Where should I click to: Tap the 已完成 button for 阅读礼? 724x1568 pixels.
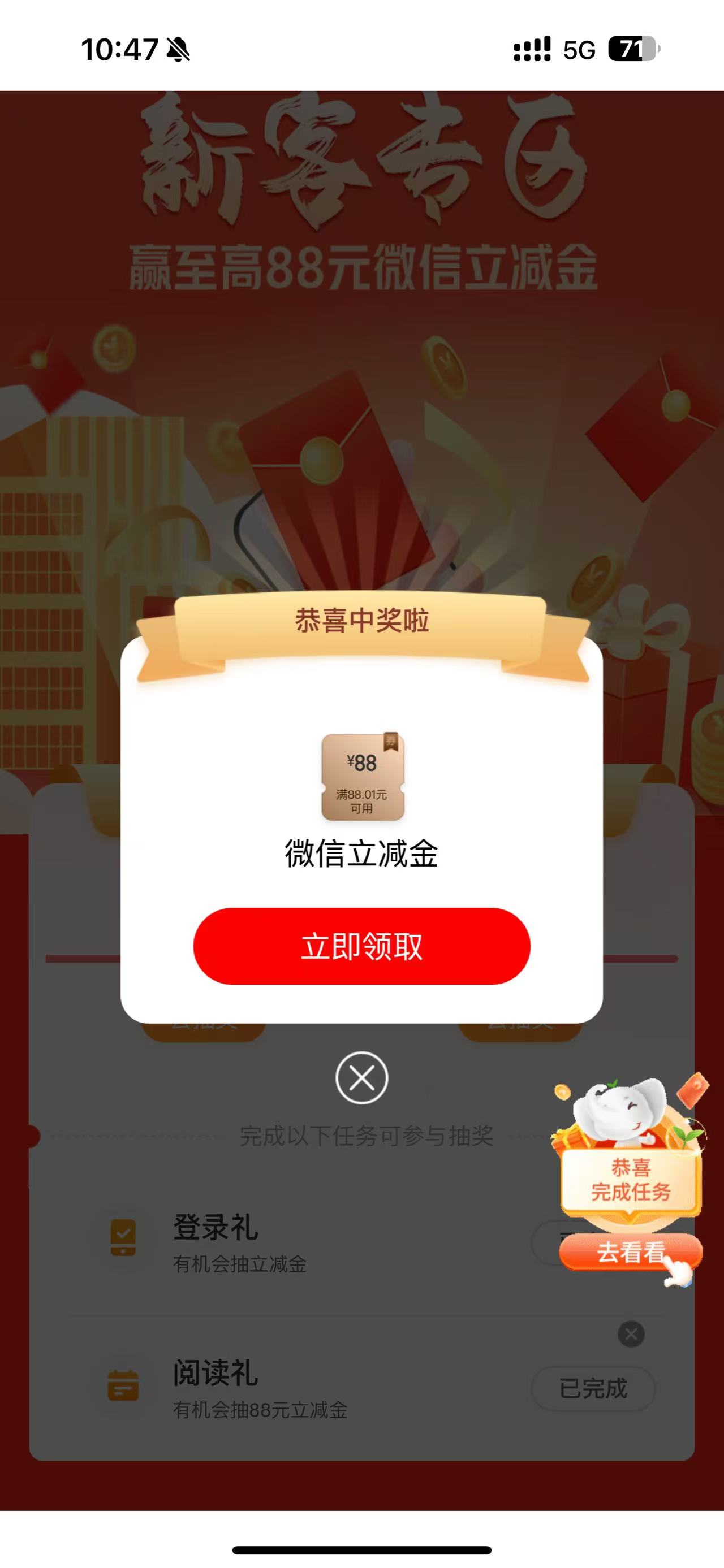coord(592,1388)
